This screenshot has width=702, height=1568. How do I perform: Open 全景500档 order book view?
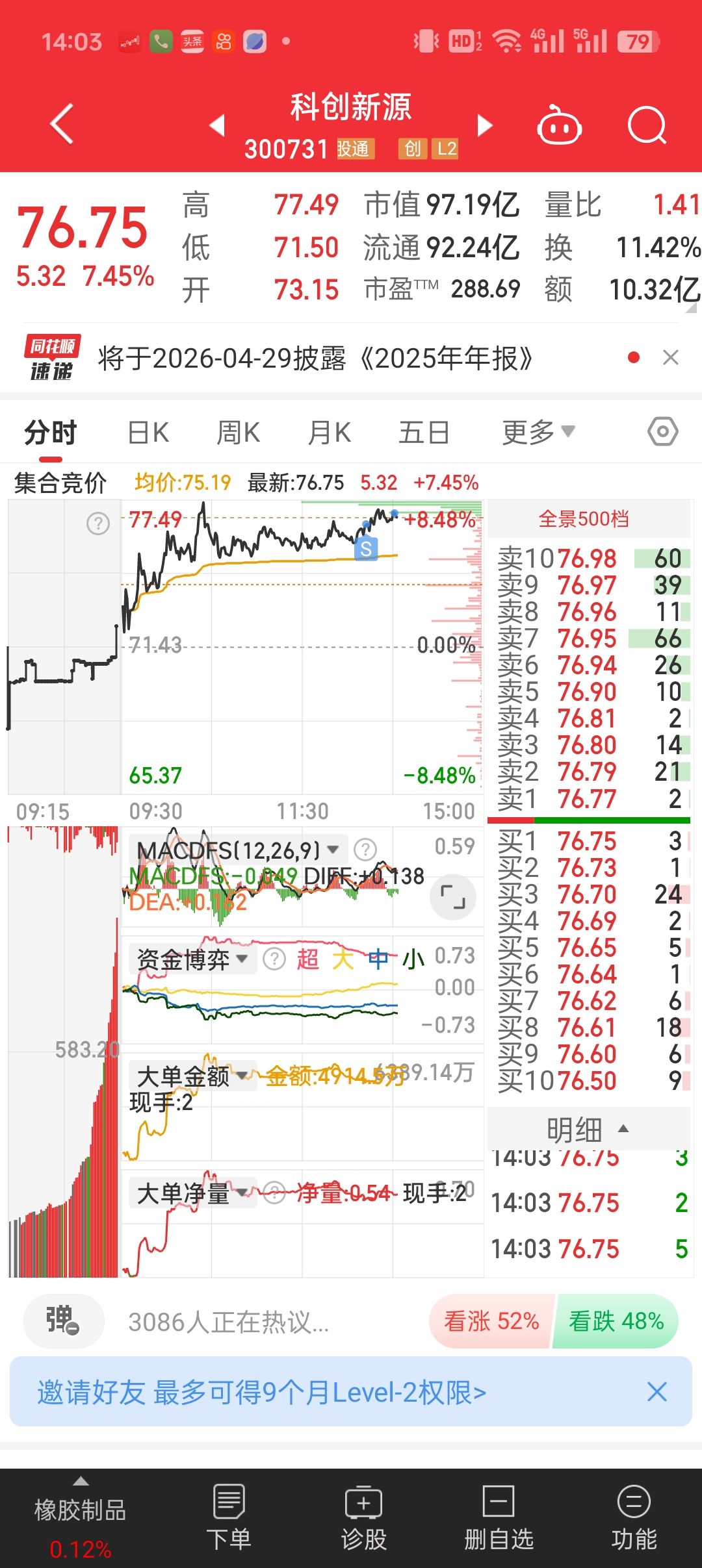(584, 519)
